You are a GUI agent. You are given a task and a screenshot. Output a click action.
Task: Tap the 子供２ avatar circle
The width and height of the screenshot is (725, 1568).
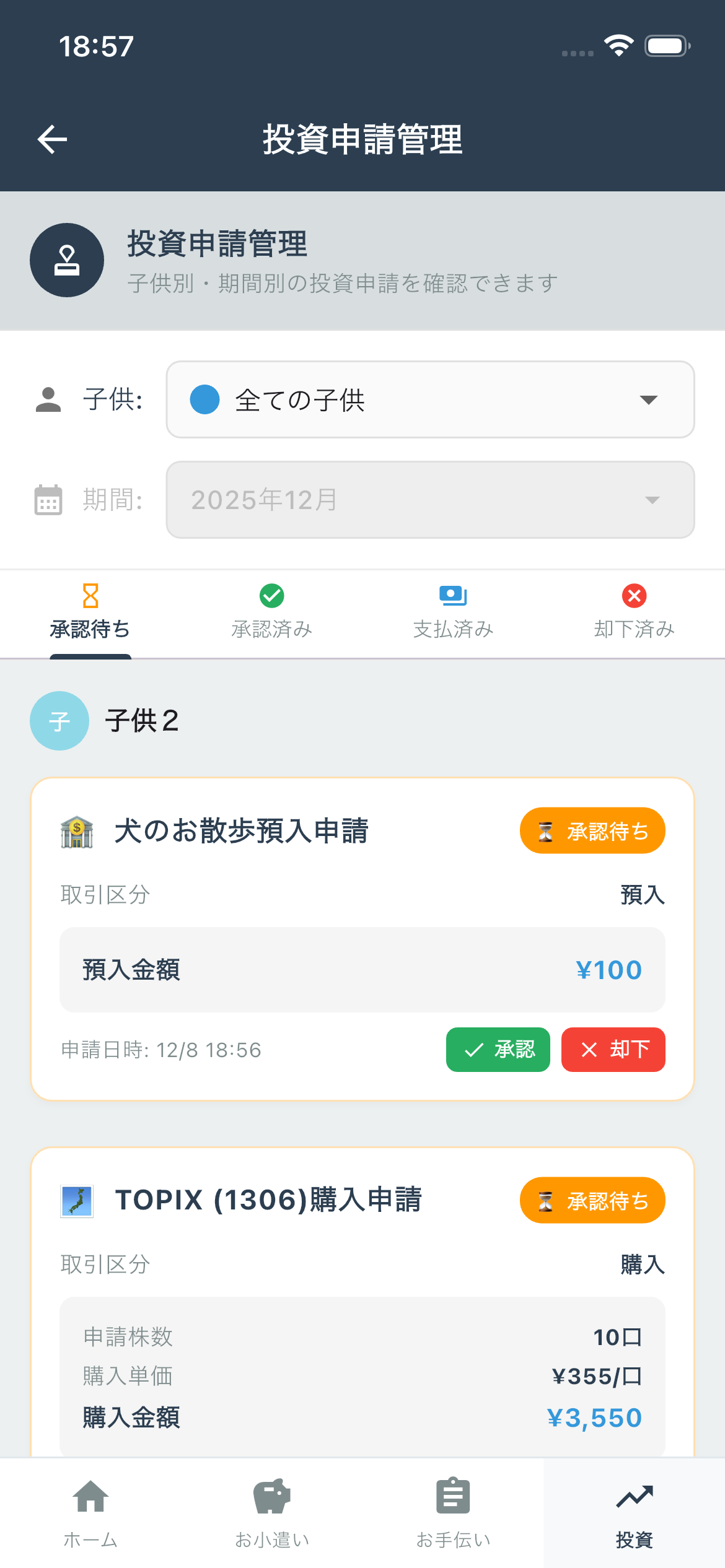tap(59, 721)
